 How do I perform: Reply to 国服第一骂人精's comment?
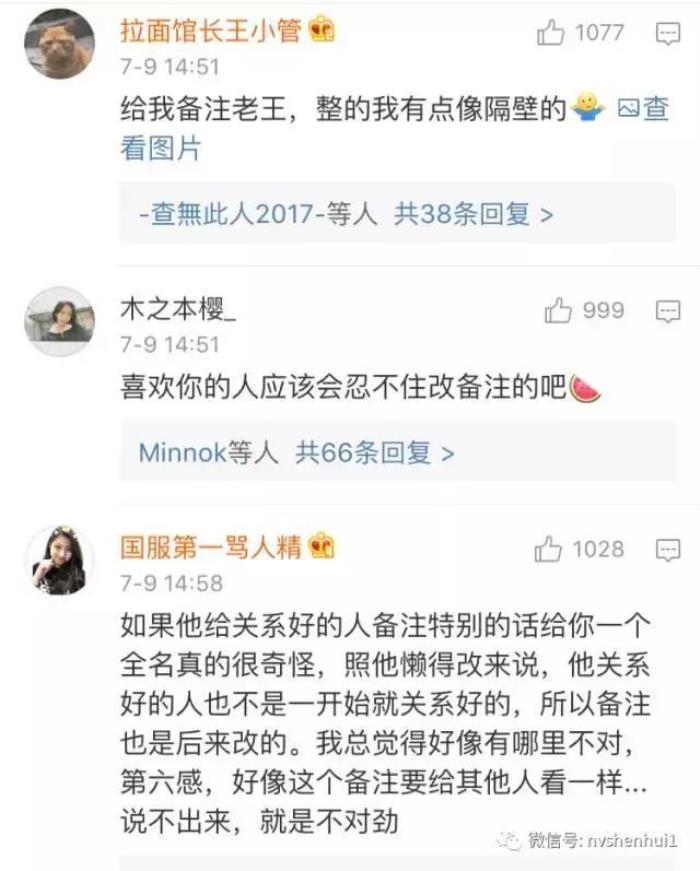tap(667, 549)
